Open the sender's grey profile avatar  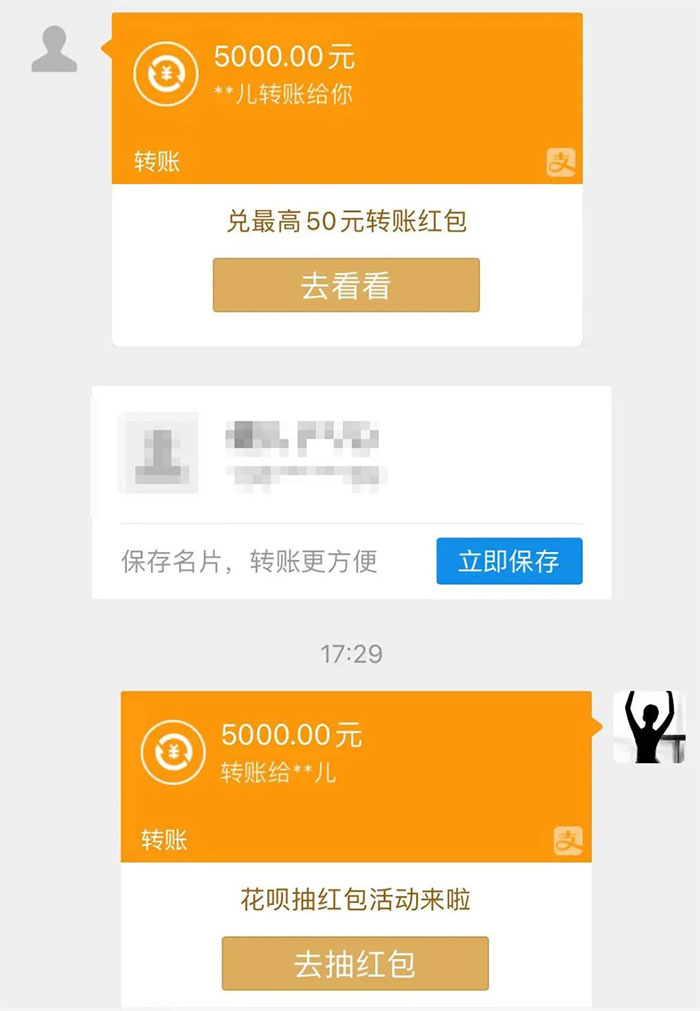(54, 48)
